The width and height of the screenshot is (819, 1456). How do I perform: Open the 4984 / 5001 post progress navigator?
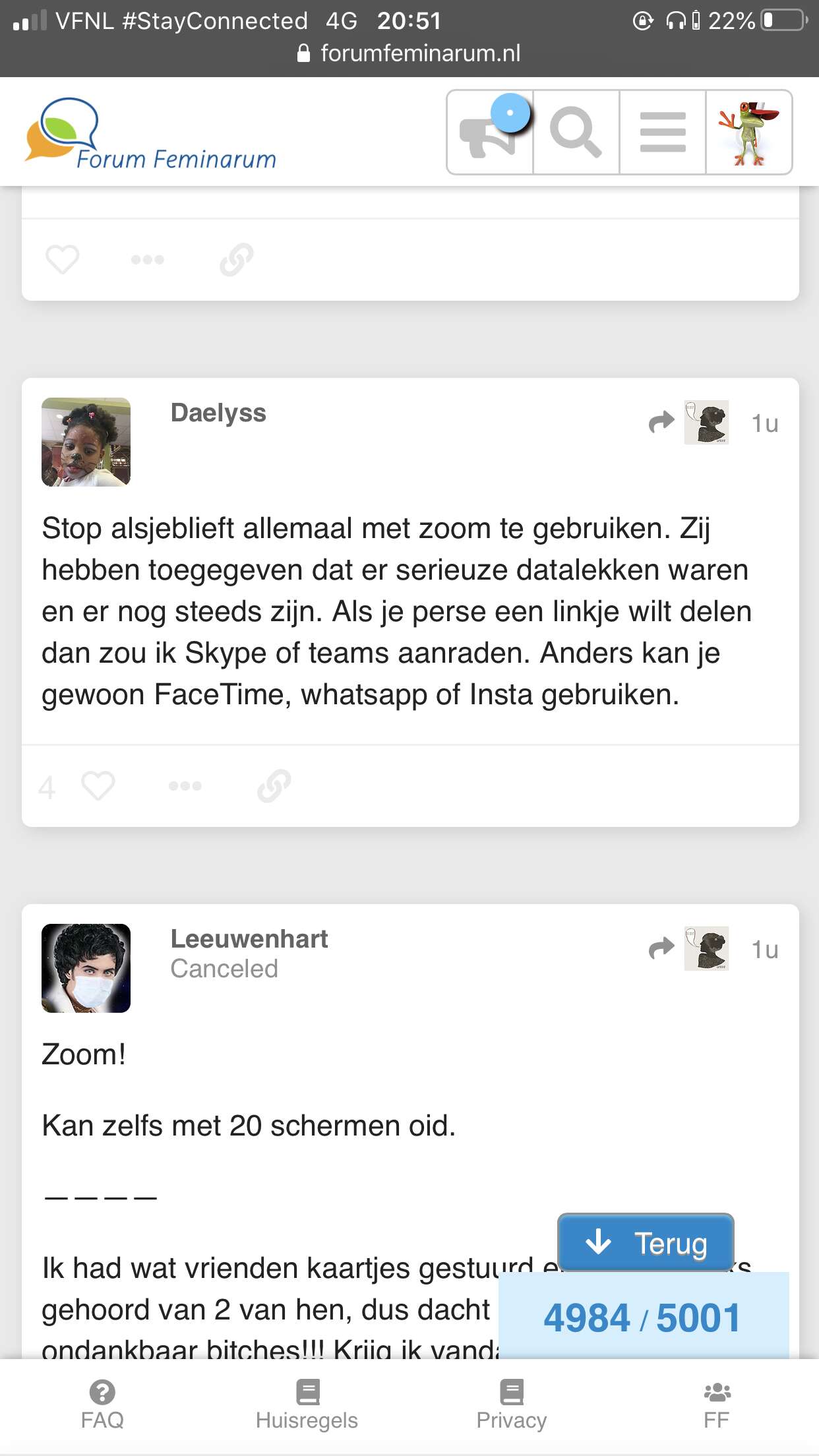point(643,1318)
